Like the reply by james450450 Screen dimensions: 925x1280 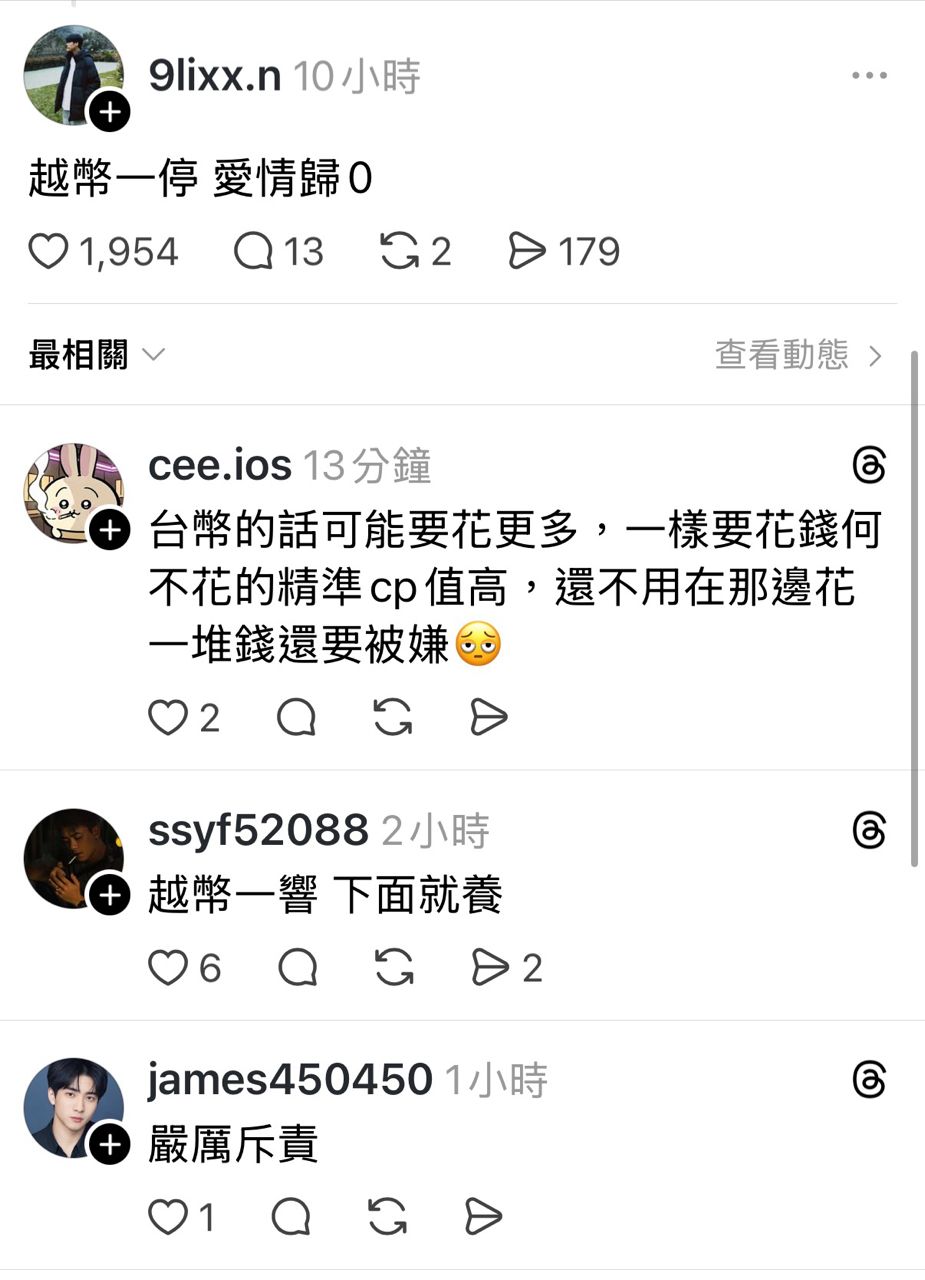pyautogui.click(x=167, y=1217)
